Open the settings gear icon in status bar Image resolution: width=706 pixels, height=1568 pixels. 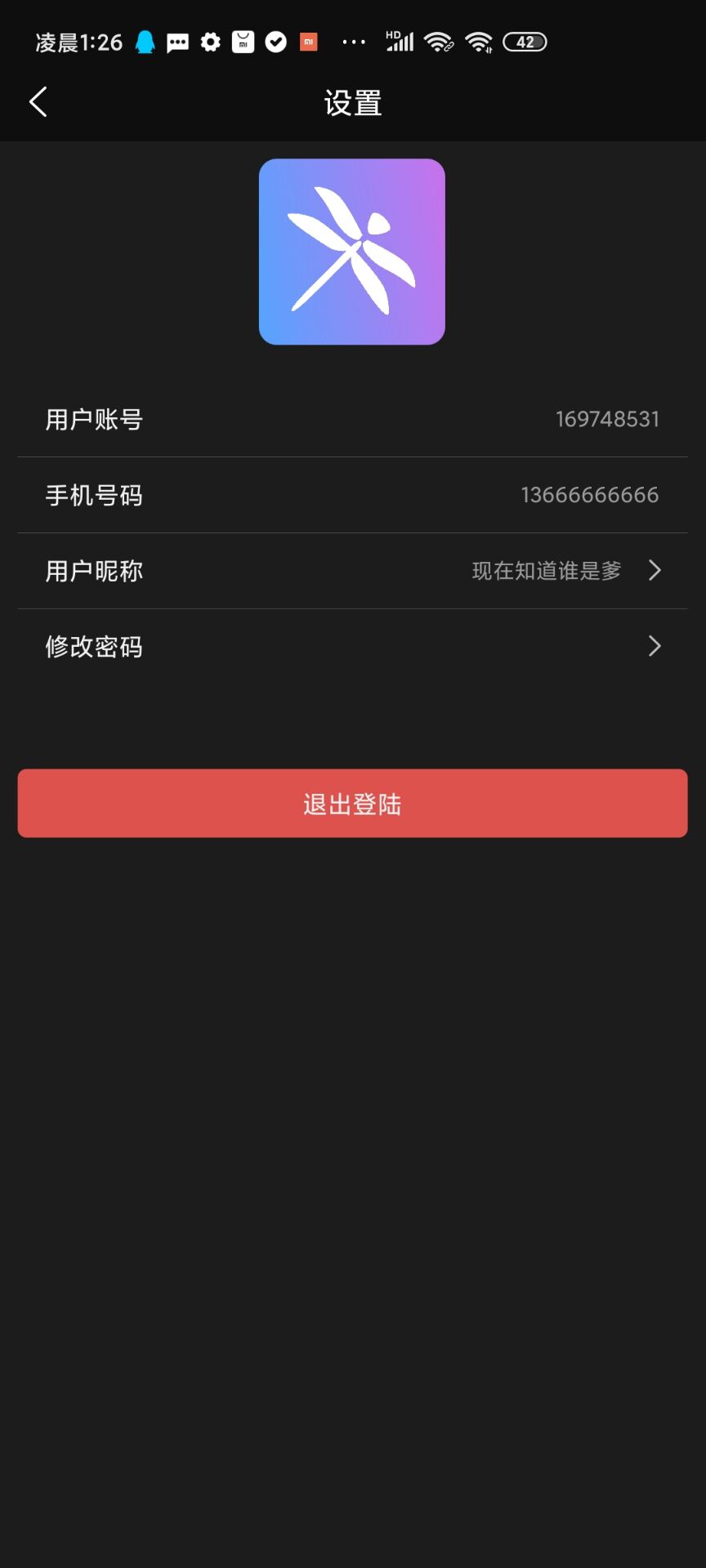210,41
